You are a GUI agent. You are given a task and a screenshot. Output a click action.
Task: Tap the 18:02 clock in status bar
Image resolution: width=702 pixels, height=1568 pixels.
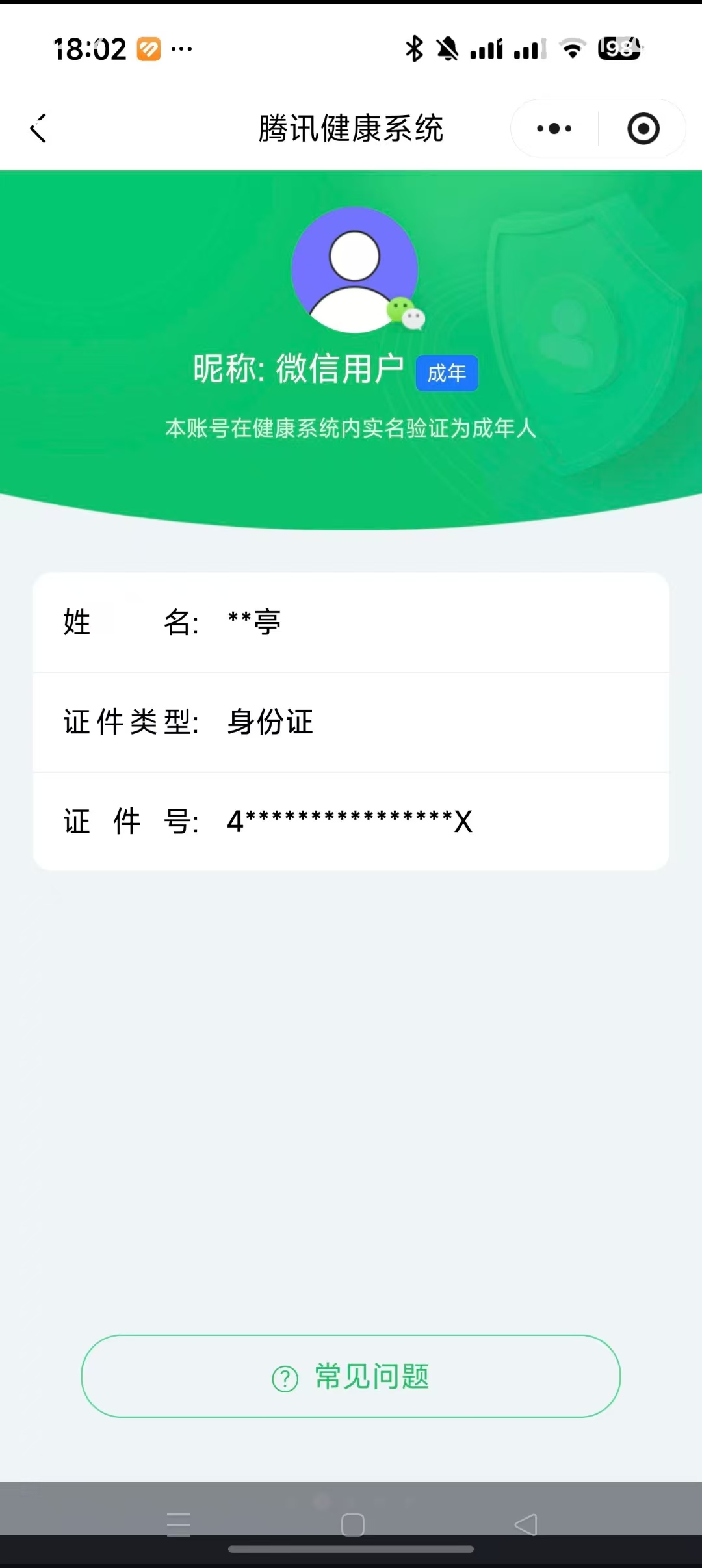(x=91, y=47)
